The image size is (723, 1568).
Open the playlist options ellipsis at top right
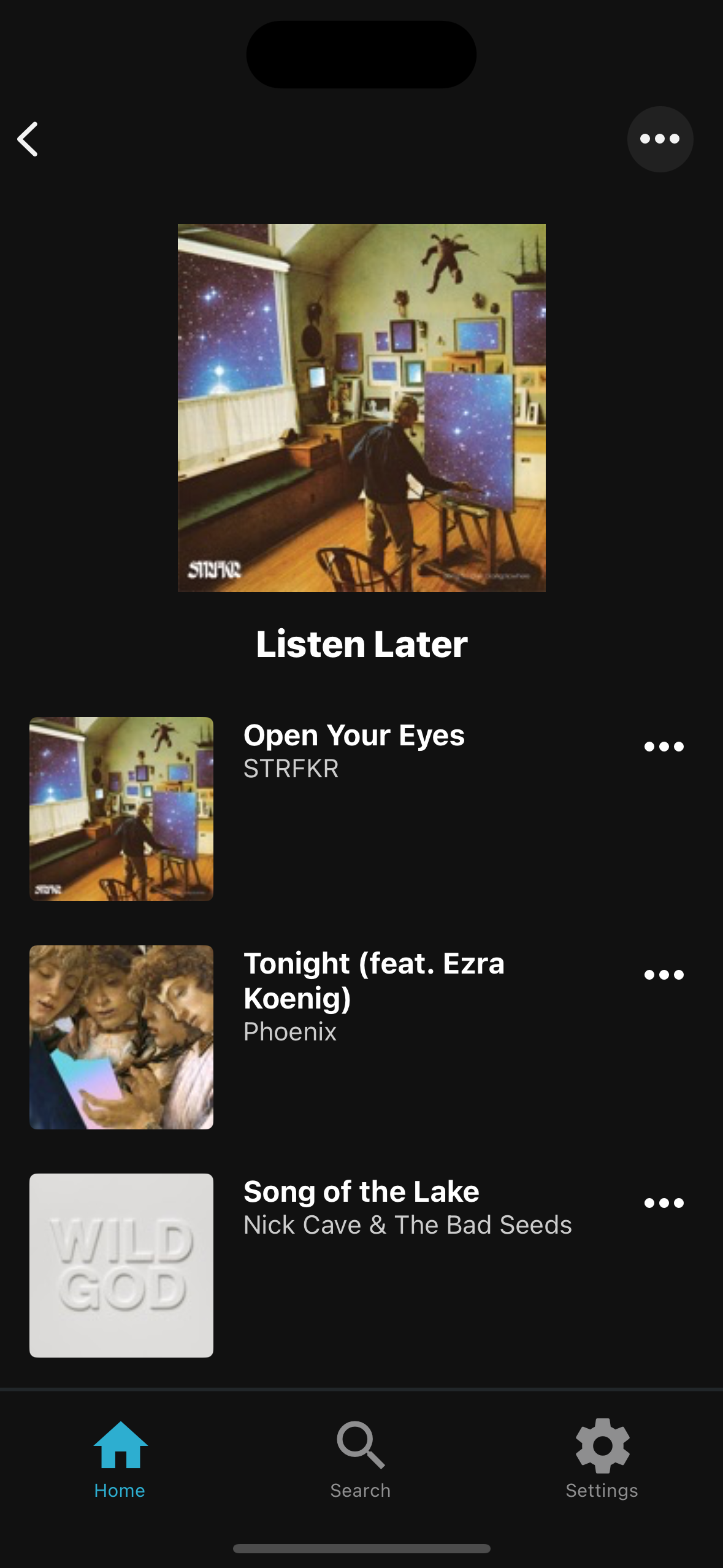coord(660,139)
